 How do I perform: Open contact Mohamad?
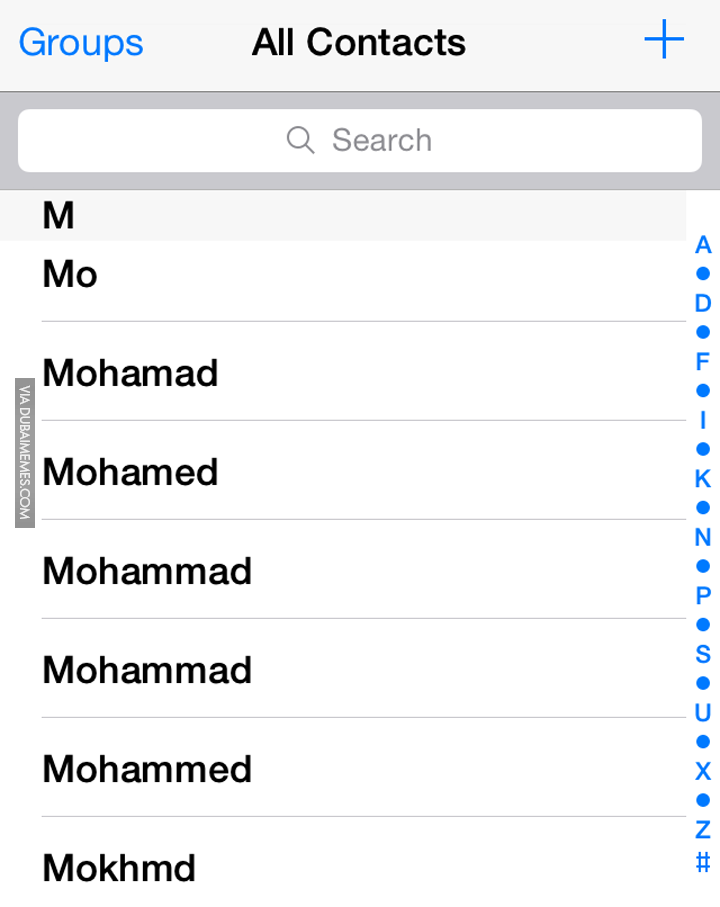pyautogui.click(x=130, y=373)
